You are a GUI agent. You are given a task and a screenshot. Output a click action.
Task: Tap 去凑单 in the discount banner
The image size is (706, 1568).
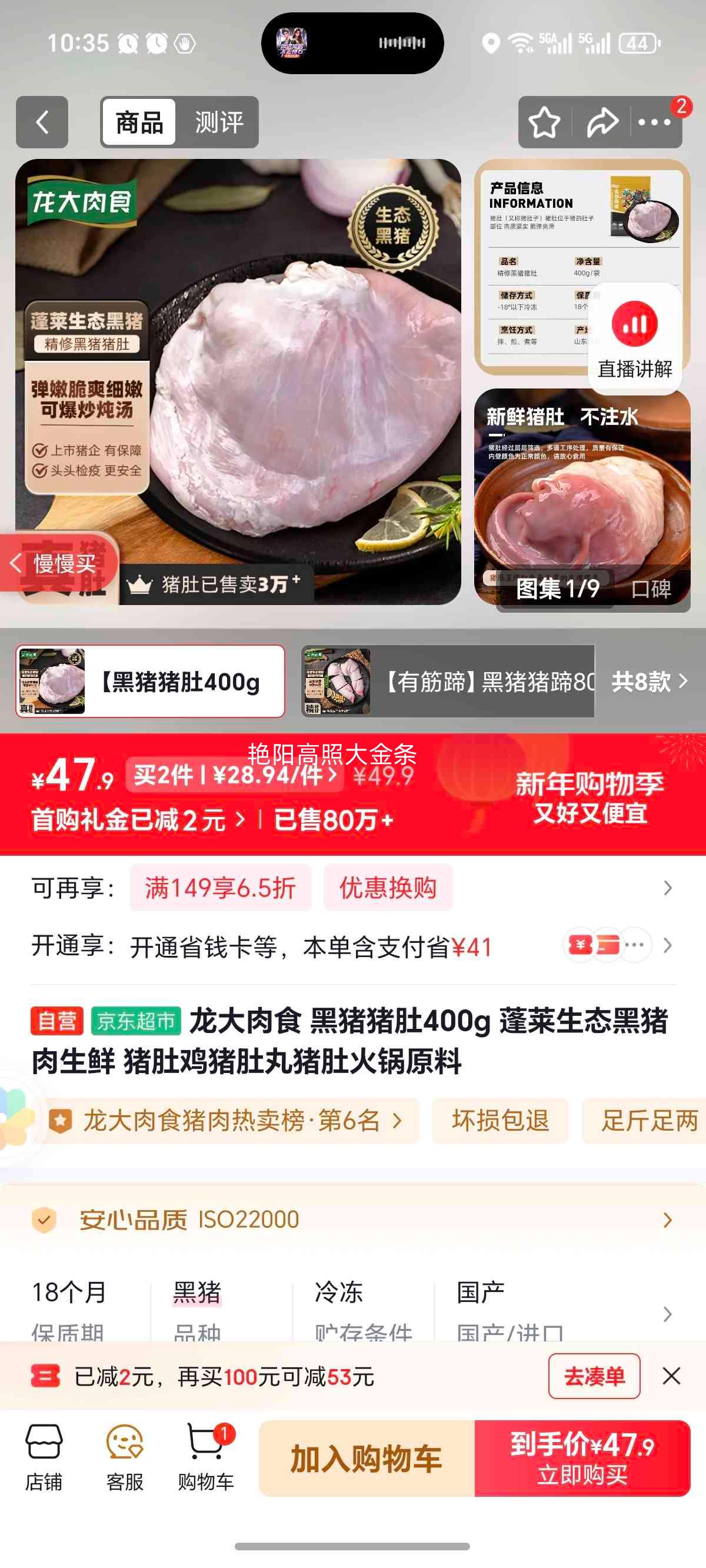pyautogui.click(x=594, y=1376)
